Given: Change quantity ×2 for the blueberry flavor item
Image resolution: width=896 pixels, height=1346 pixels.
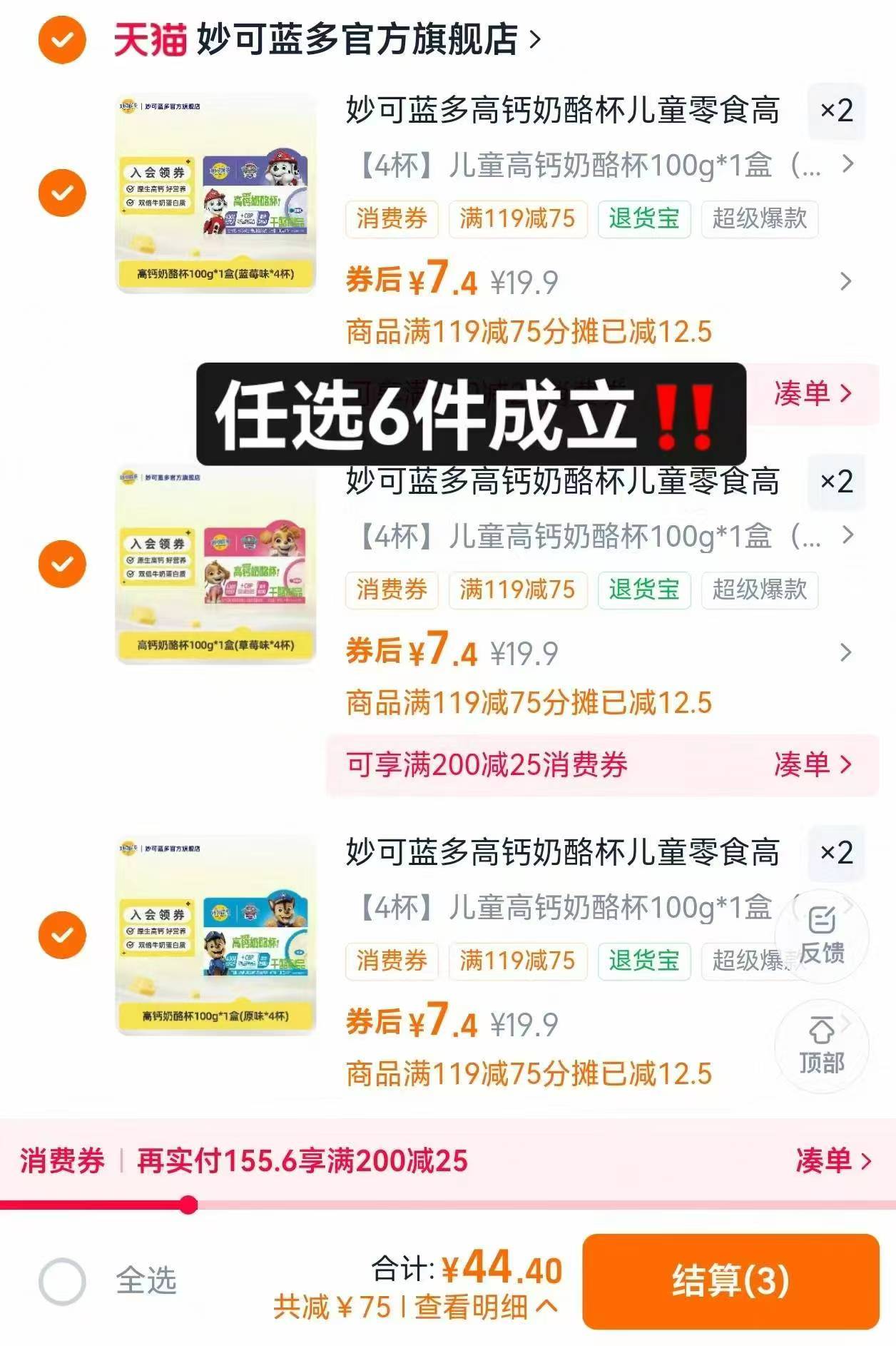Looking at the screenshot, I should click(836, 111).
